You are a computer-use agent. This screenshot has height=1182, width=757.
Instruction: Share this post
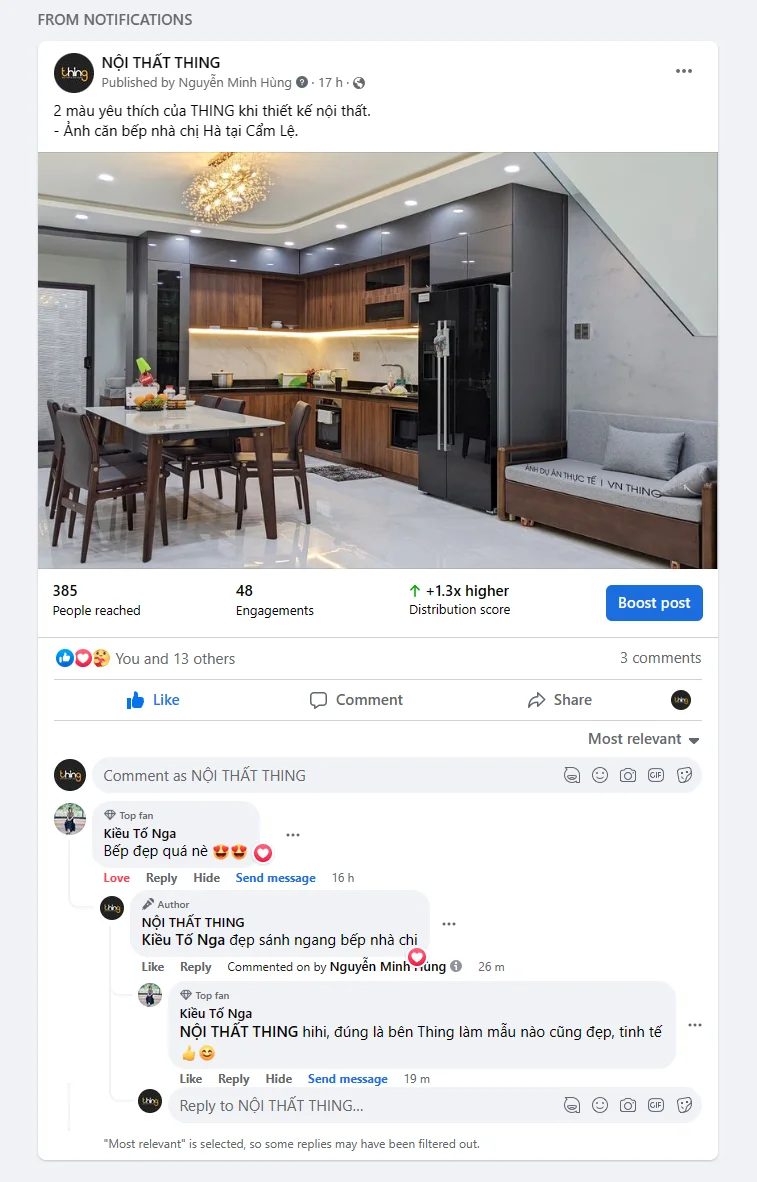click(x=560, y=700)
